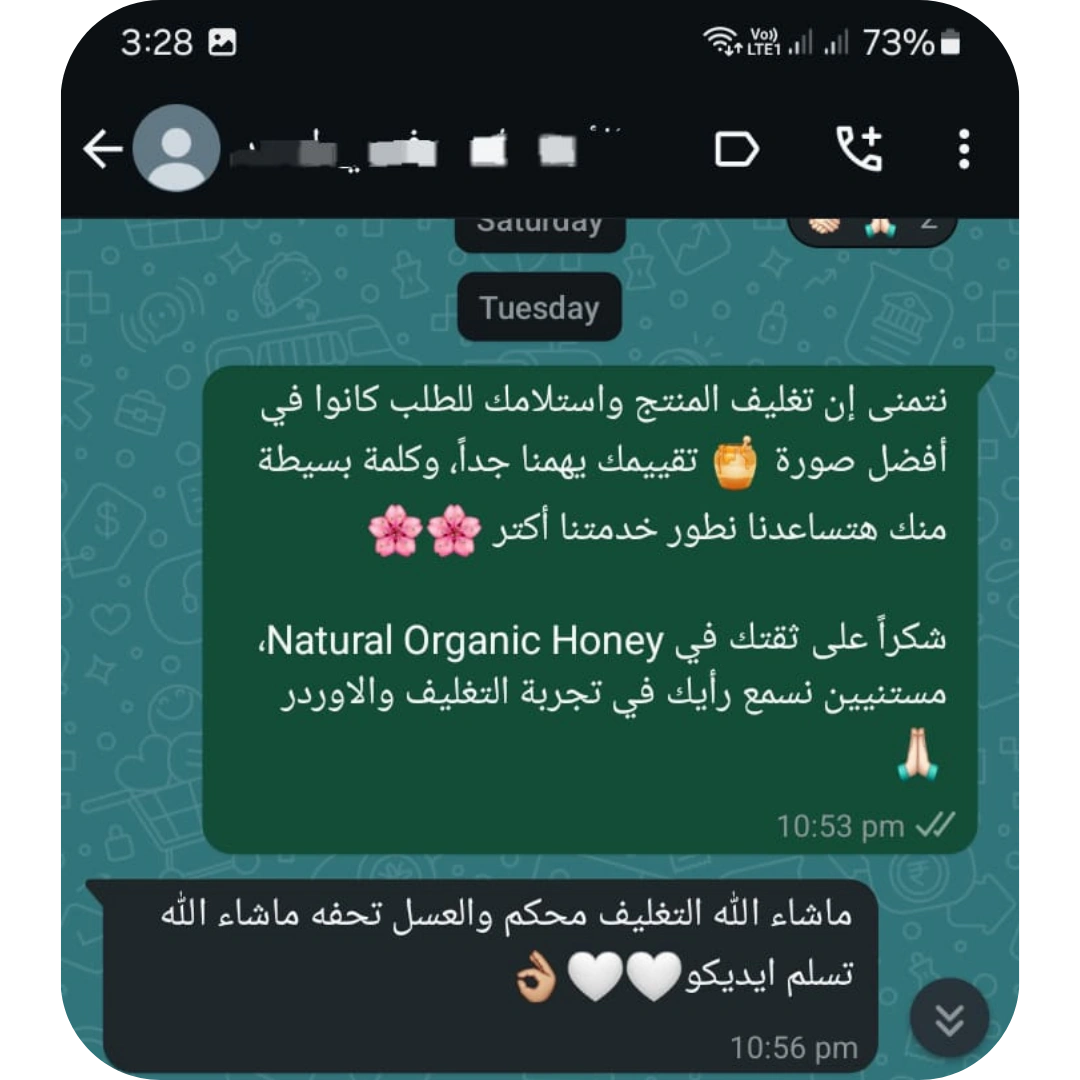
Task: Open the label icon in the header
Action: [737, 150]
